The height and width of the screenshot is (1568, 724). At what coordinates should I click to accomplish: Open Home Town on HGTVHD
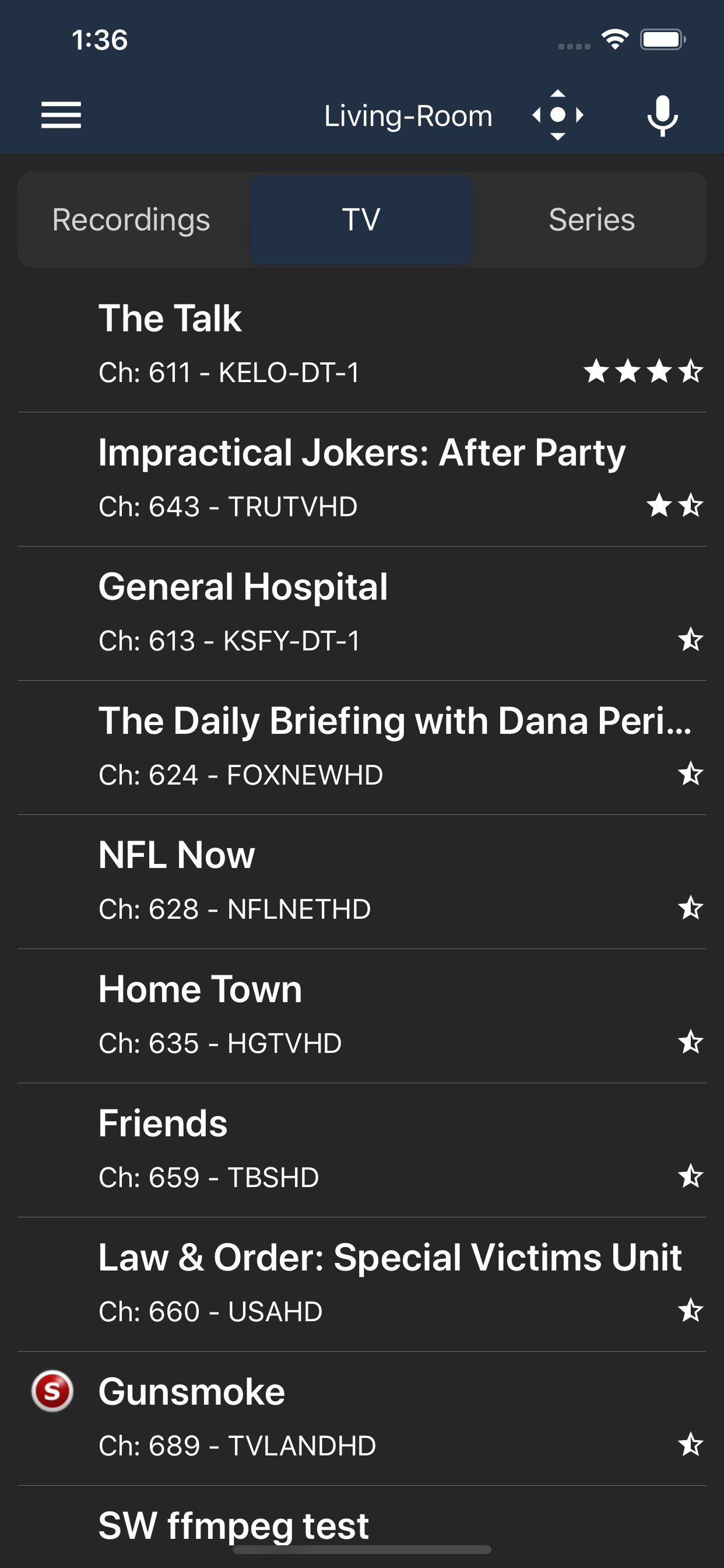[x=362, y=1016]
